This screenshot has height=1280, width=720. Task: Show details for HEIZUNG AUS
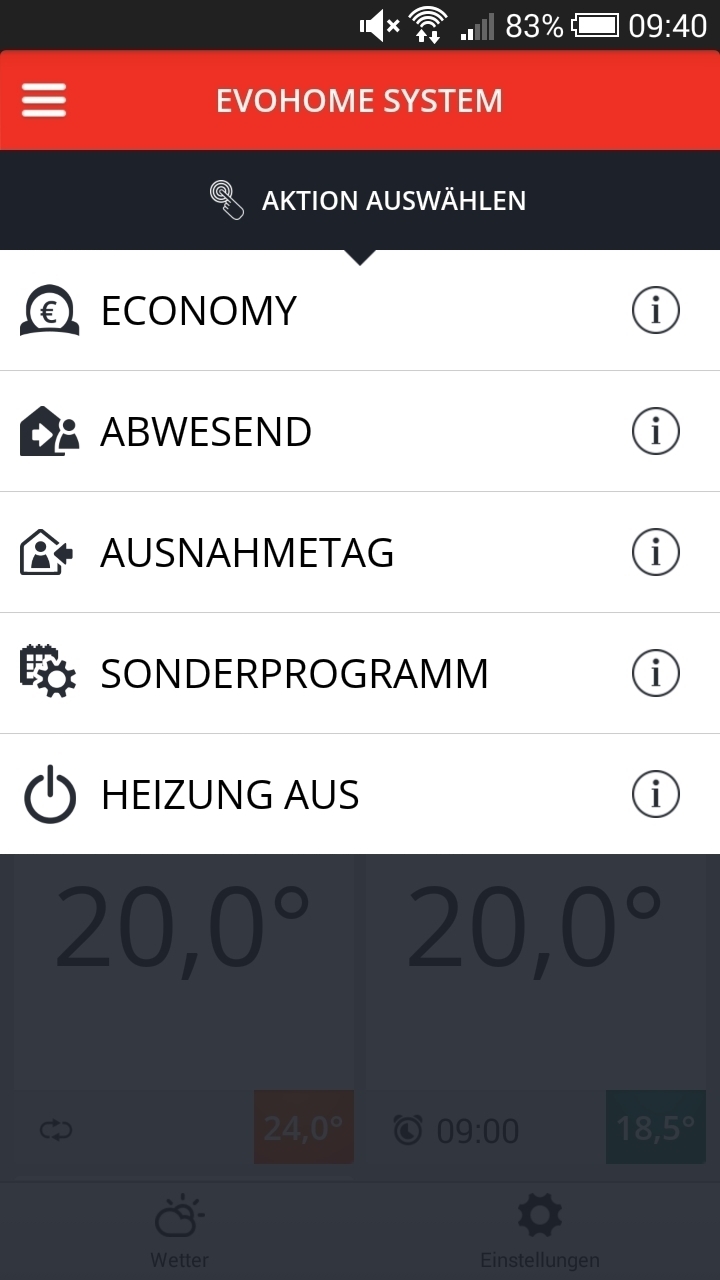656,795
